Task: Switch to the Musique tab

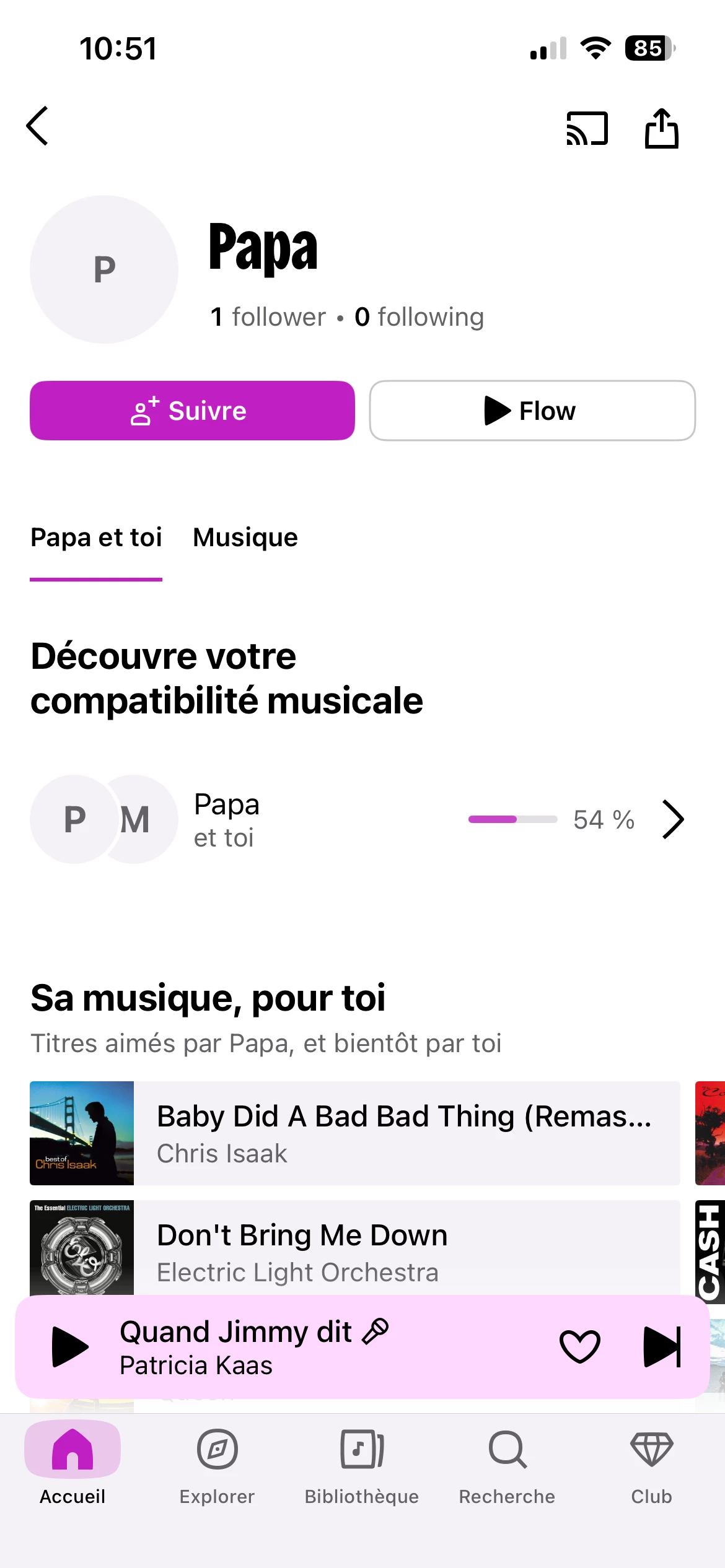Action: pos(245,538)
